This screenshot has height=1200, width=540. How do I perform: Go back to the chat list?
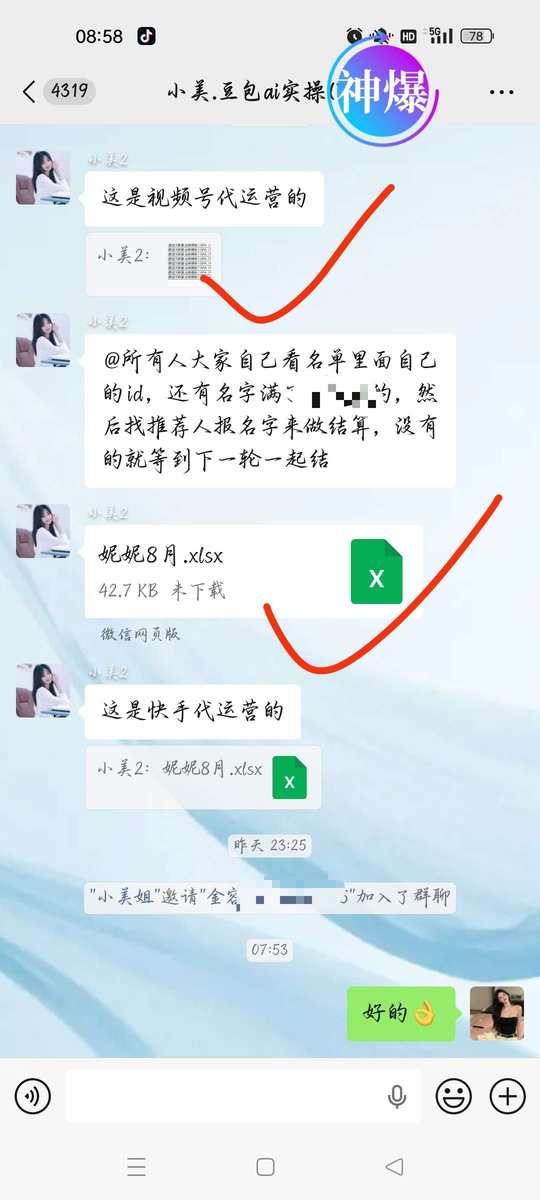pos(29,92)
